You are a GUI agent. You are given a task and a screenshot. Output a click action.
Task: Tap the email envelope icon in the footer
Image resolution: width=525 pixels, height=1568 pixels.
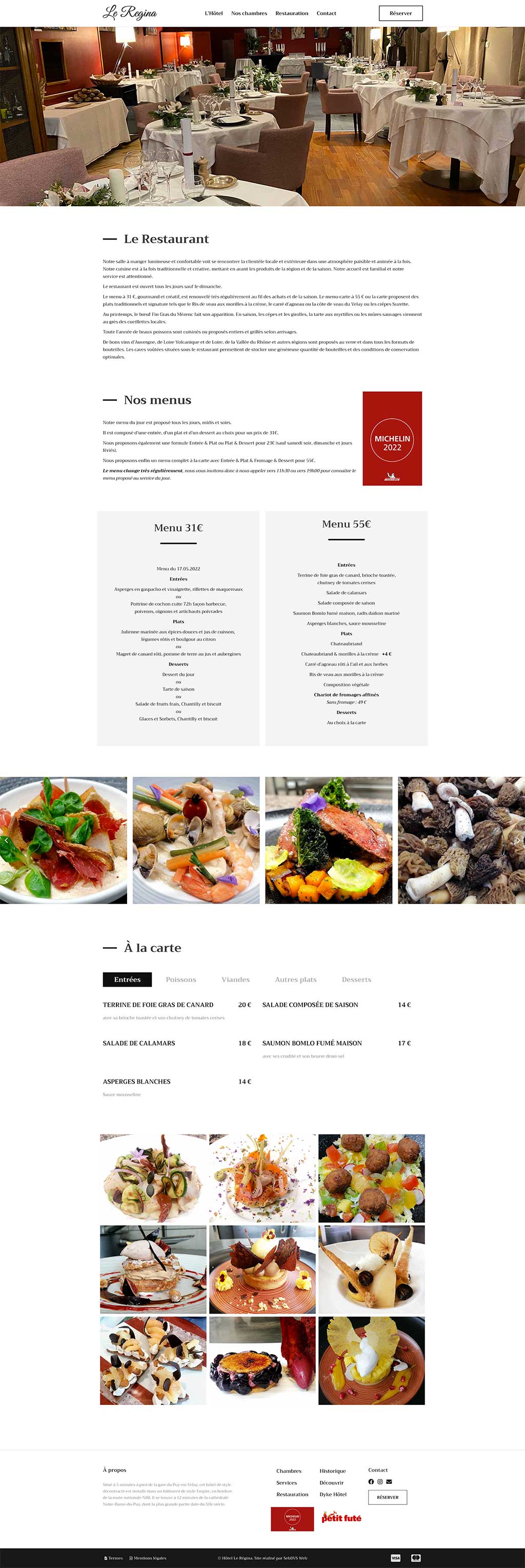tap(389, 1482)
